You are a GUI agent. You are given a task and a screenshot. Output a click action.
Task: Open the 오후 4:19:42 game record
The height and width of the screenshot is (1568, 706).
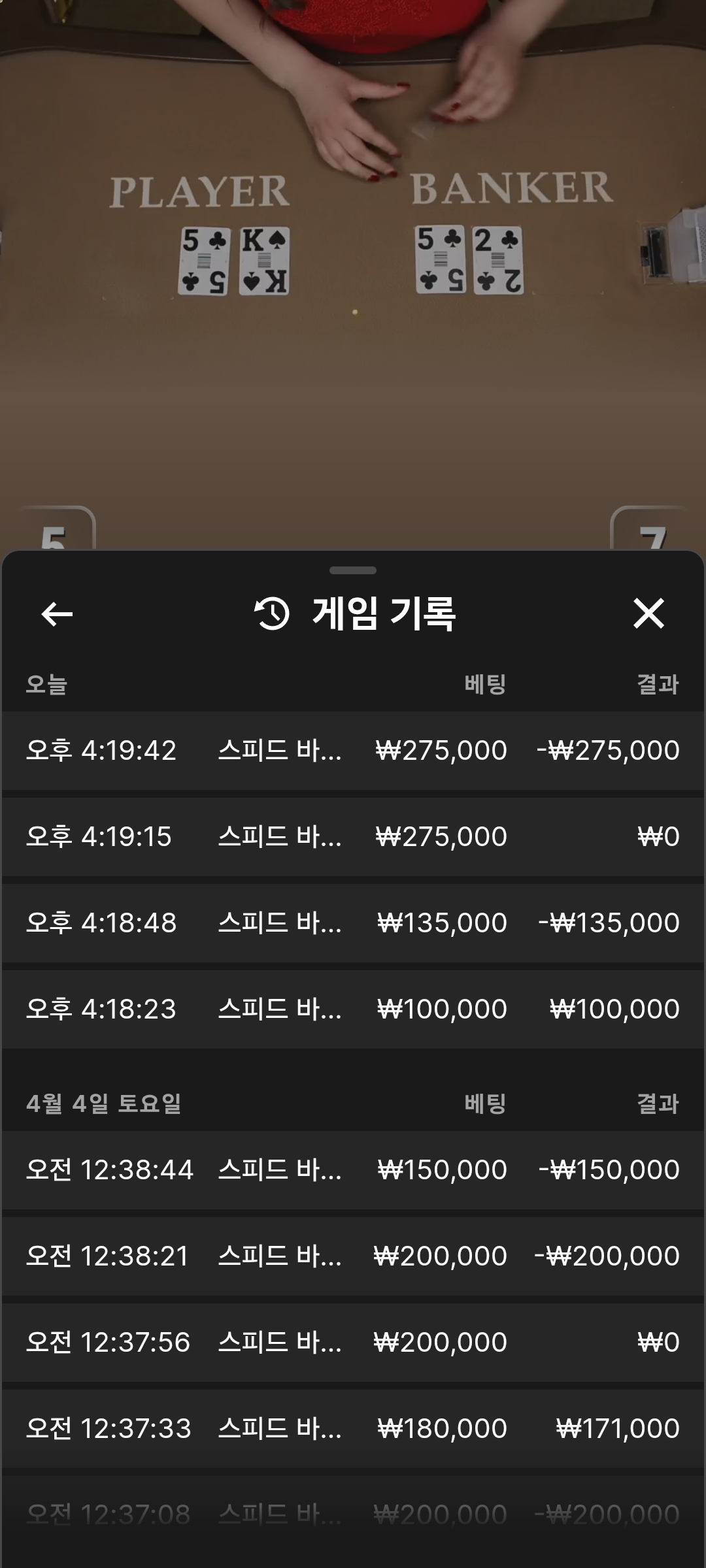[353, 750]
